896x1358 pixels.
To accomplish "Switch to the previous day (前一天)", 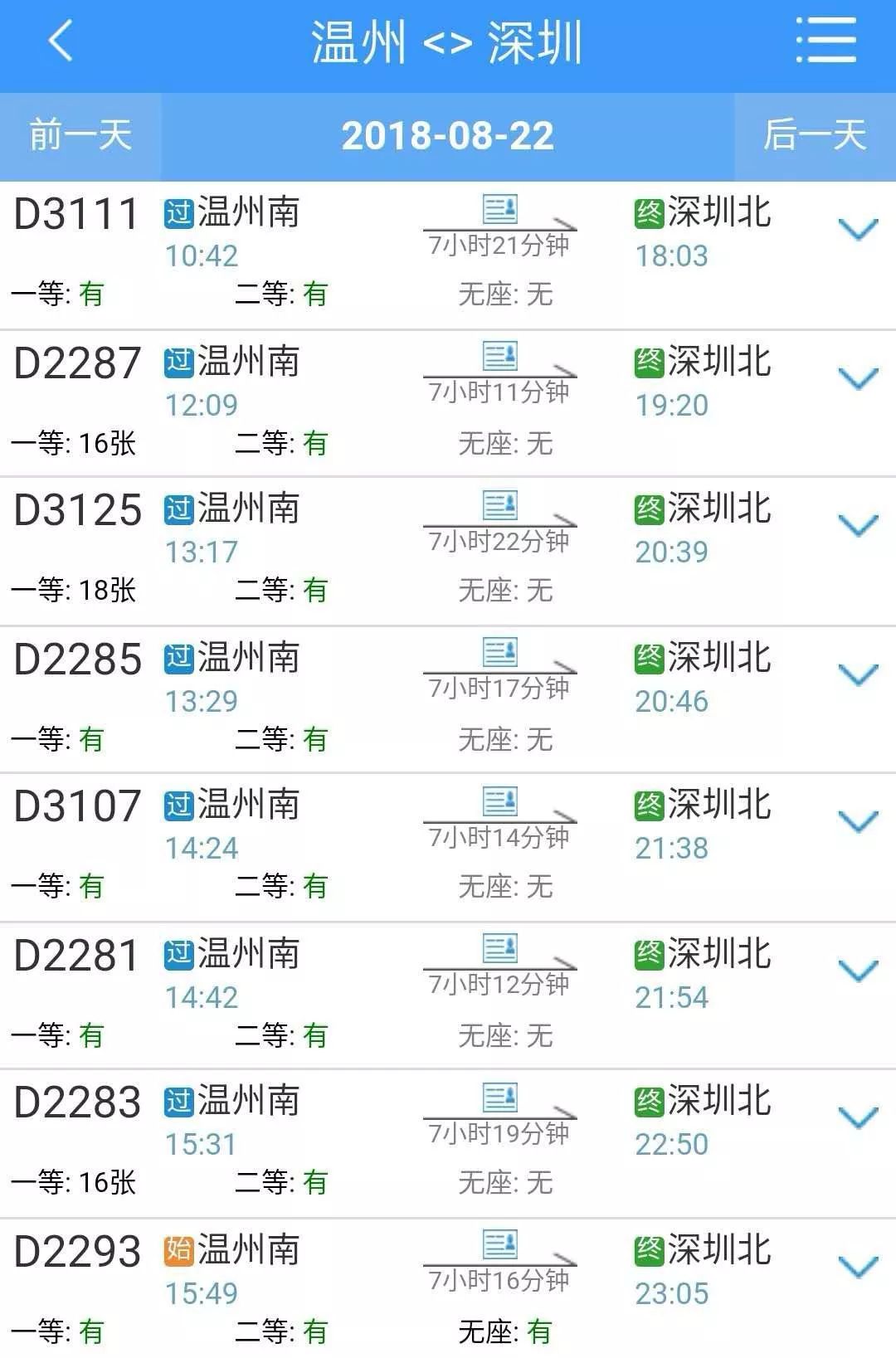I will pyautogui.click(x=80, y=136).
